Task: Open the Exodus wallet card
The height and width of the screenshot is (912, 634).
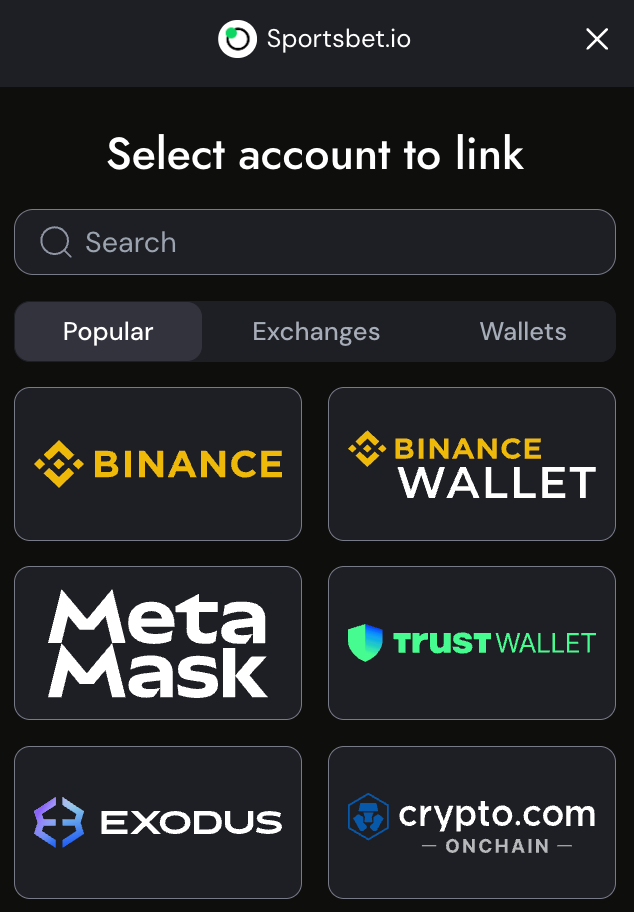Action: tap(158, 822)
